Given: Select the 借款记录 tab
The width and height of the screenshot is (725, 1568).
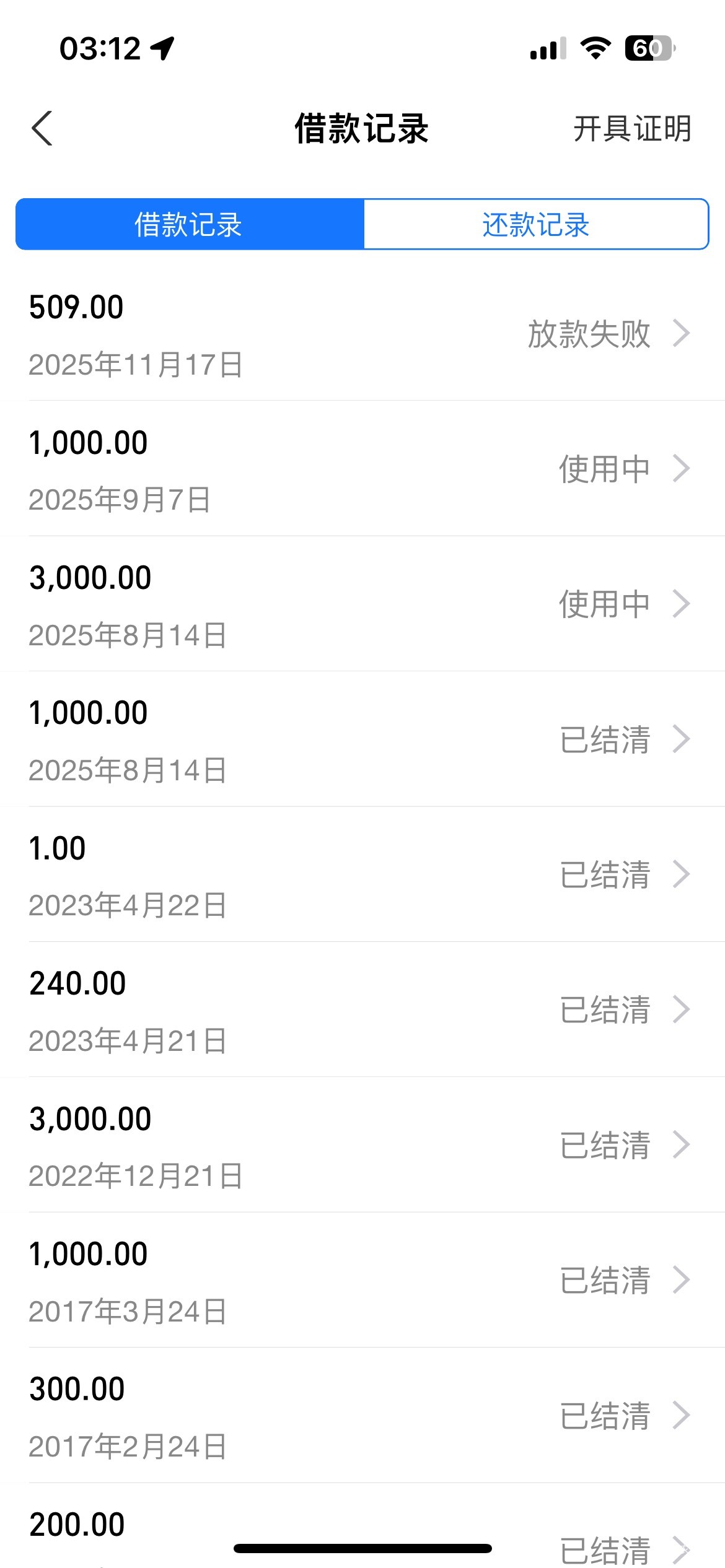Looking at the screenshot, I should [x=189, y=224].
